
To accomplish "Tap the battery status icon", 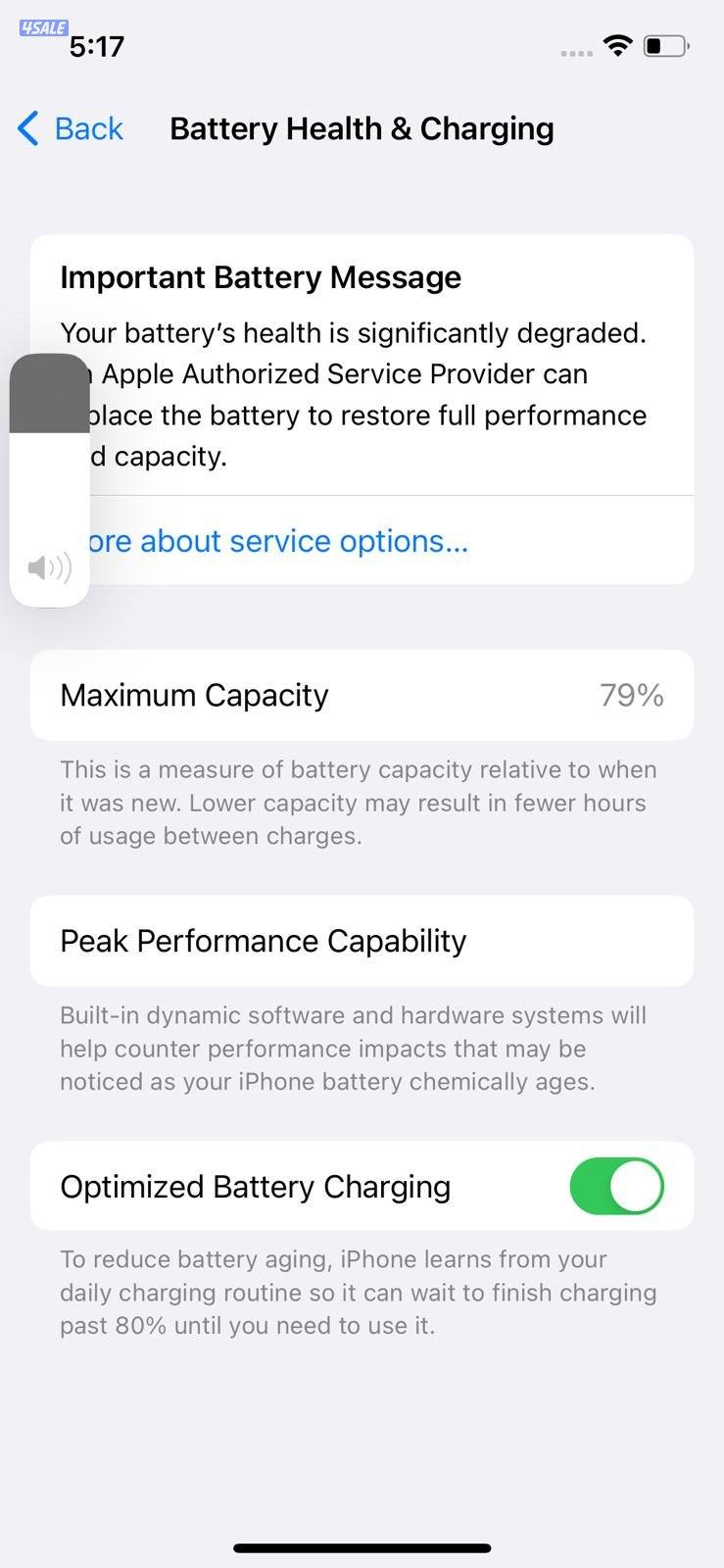I will pos(664,45).
